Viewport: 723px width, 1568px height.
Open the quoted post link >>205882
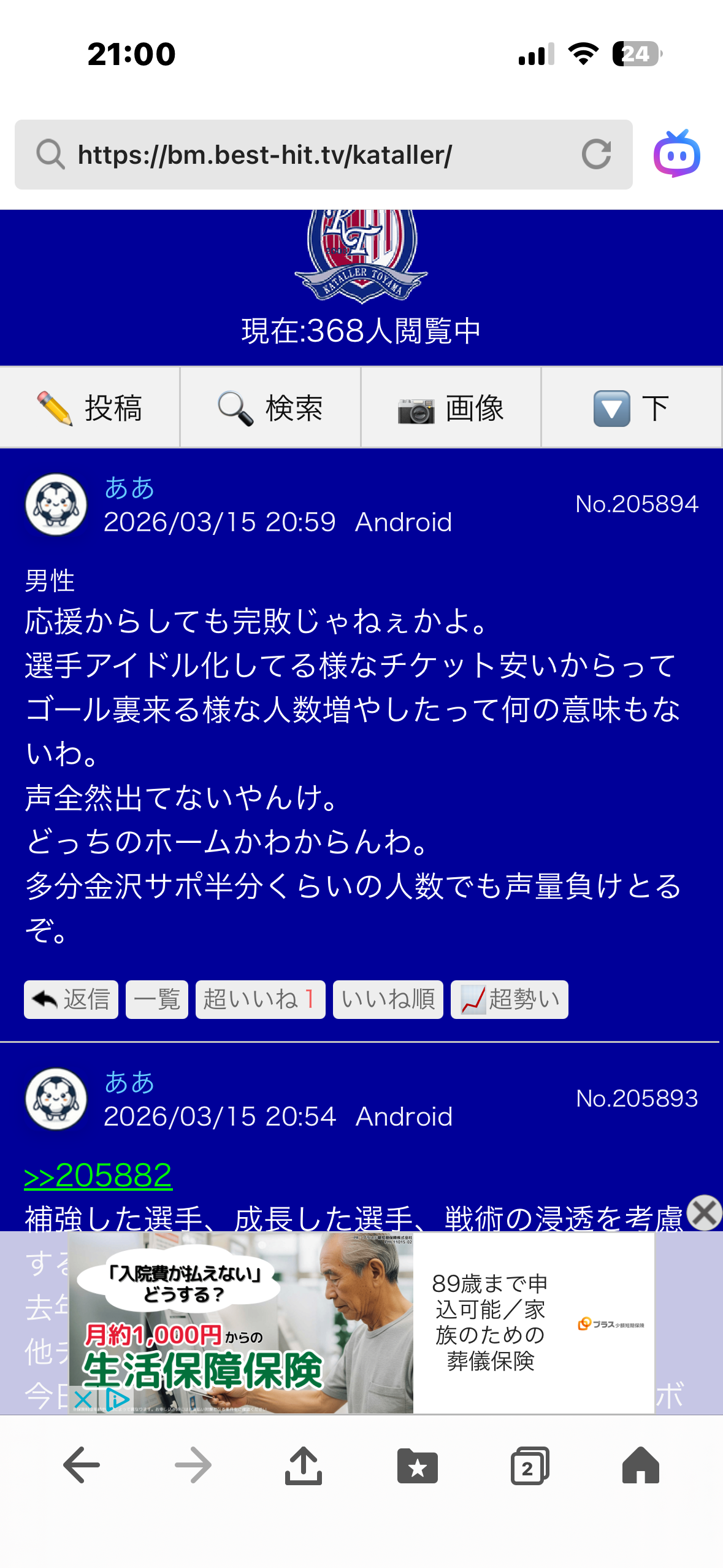98,1175
